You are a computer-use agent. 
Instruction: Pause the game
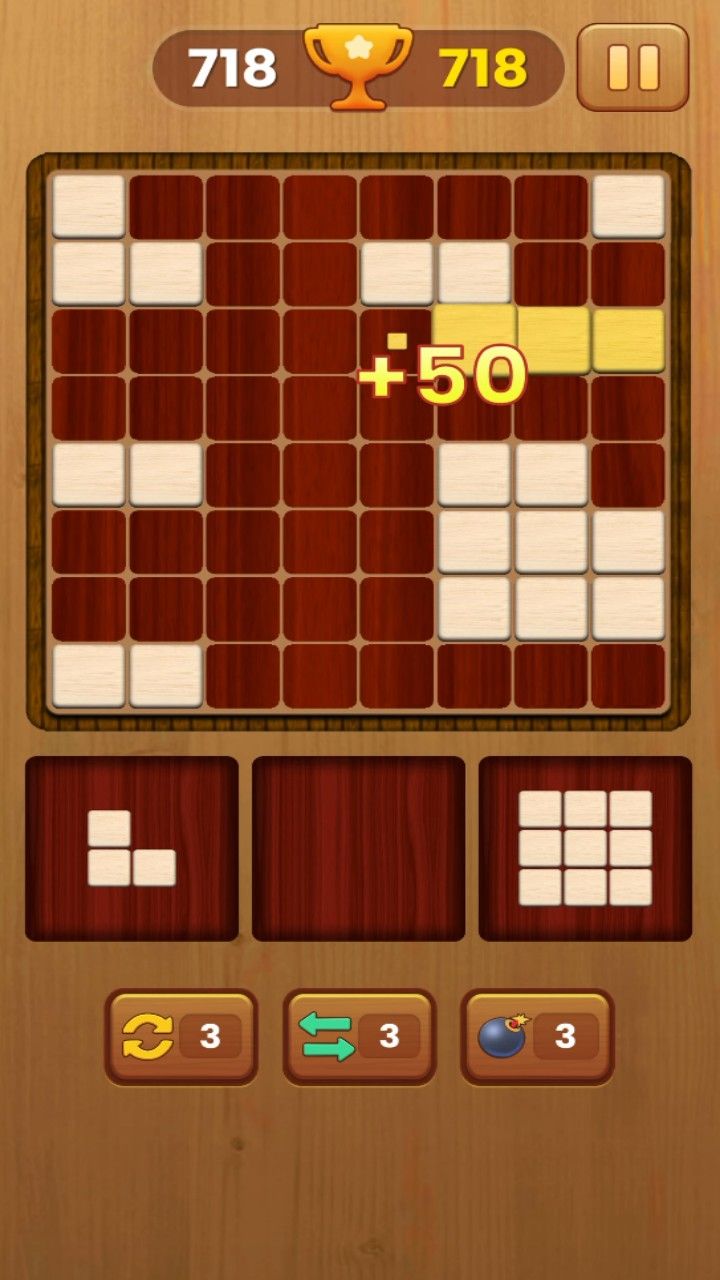(x=633, y=67)
